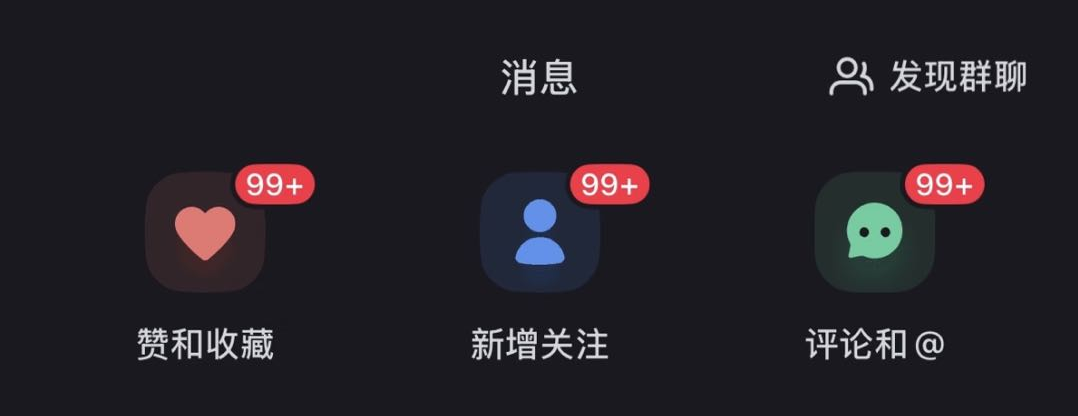Open 发现群聊 to discover group chats

(x=928, y=77)
